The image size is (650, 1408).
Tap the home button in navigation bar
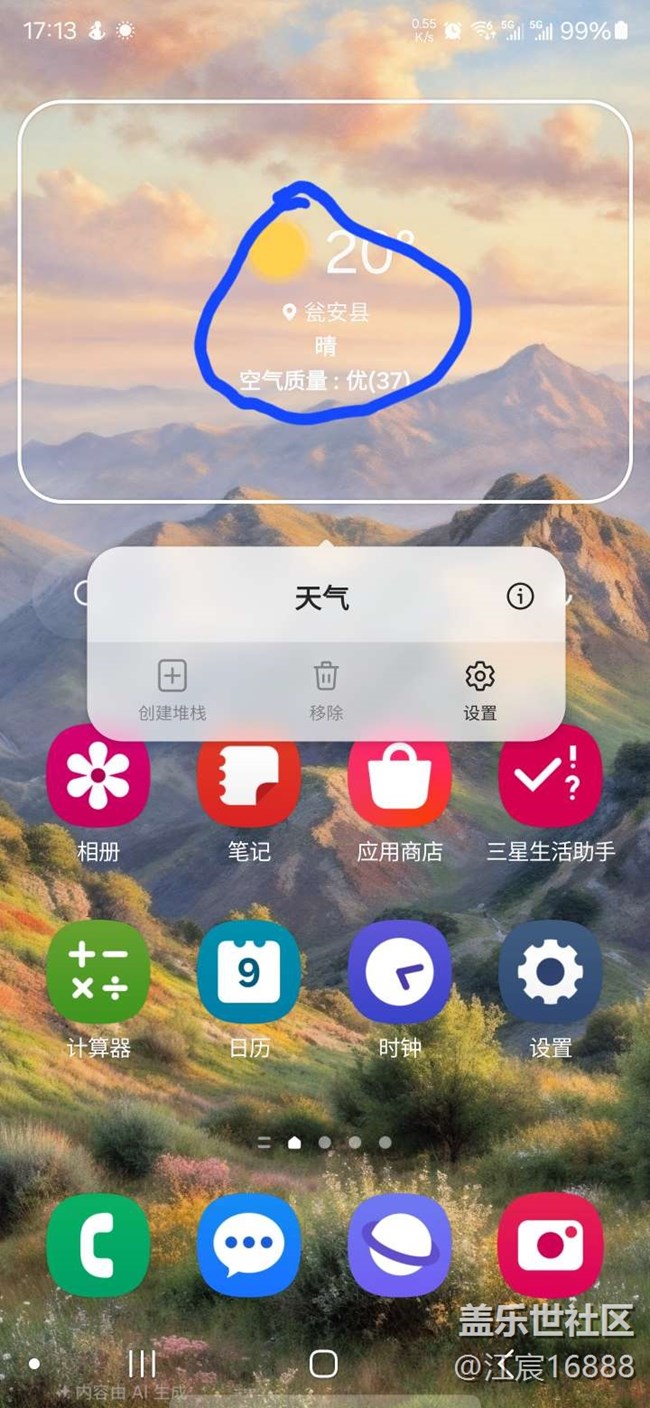point(323,1364)
